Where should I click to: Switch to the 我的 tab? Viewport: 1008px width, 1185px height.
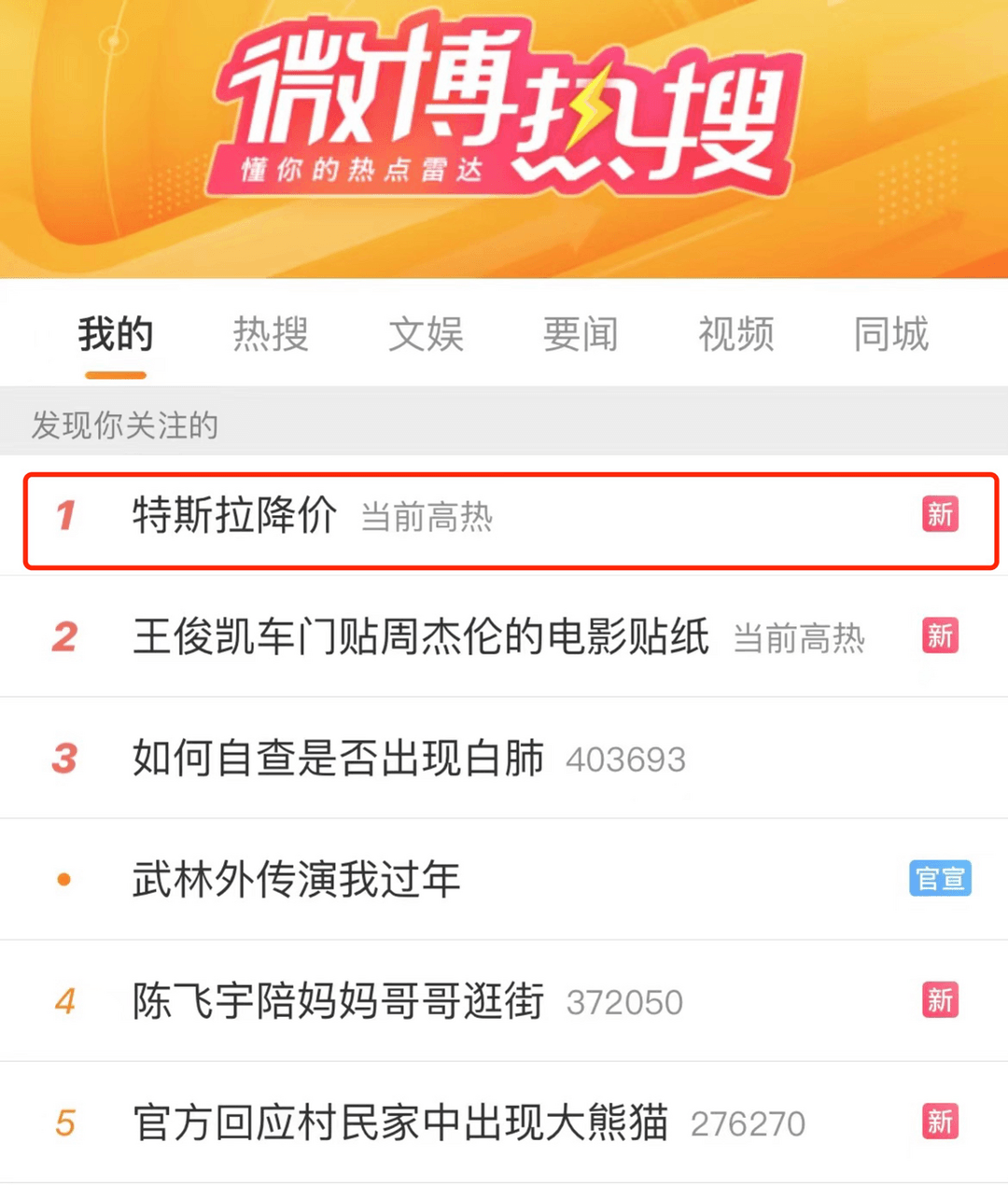click(115, 334)
